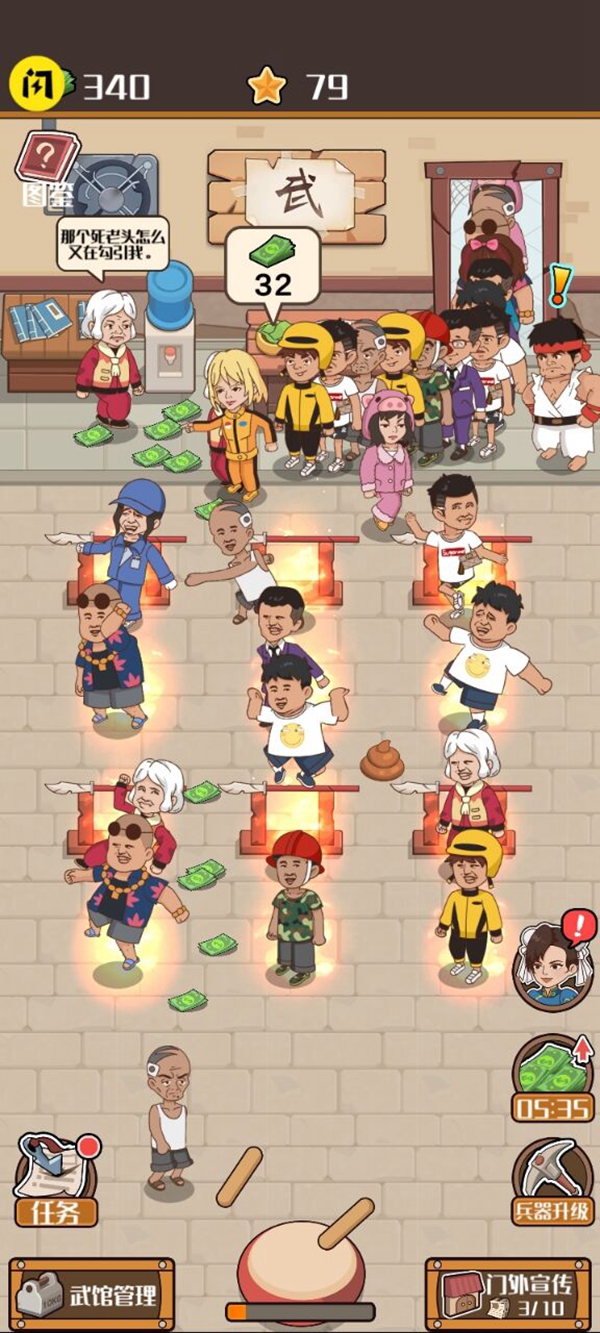This screenshot has height=1333, width=600.
Task: Open the 任务 tasks button
Action: tap(55, 1181)
